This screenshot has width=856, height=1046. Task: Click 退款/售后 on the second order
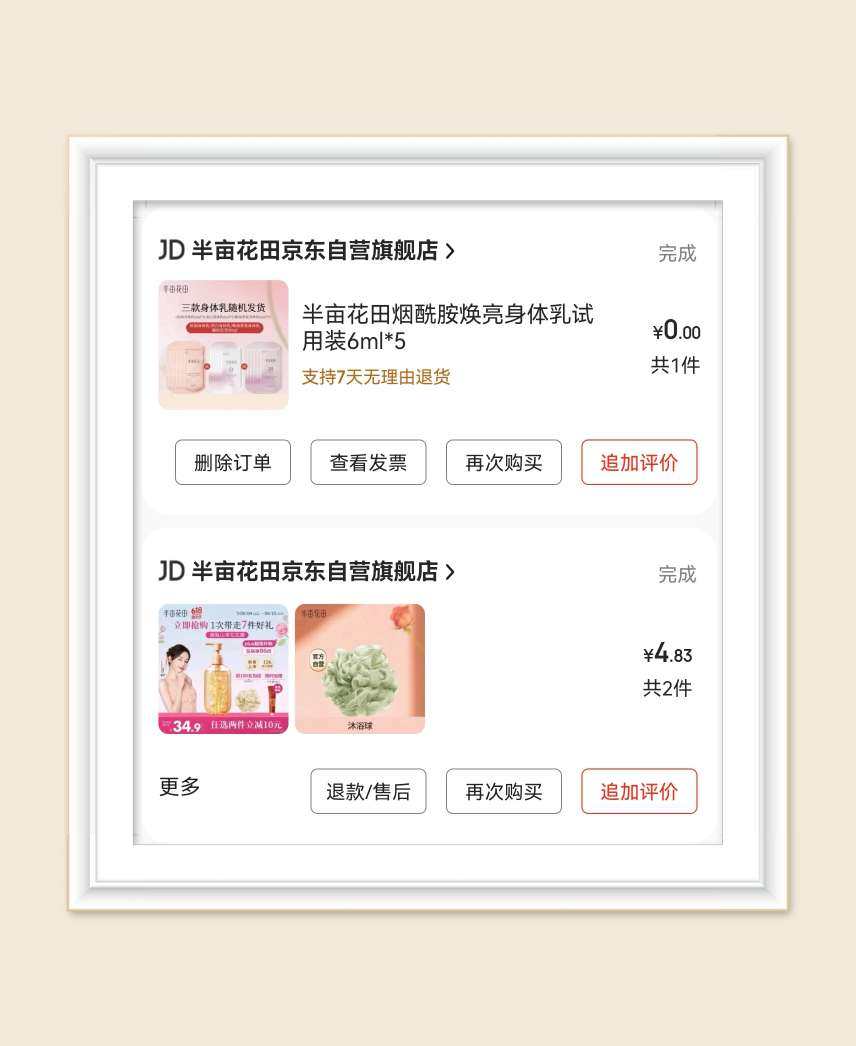(368, 791)
